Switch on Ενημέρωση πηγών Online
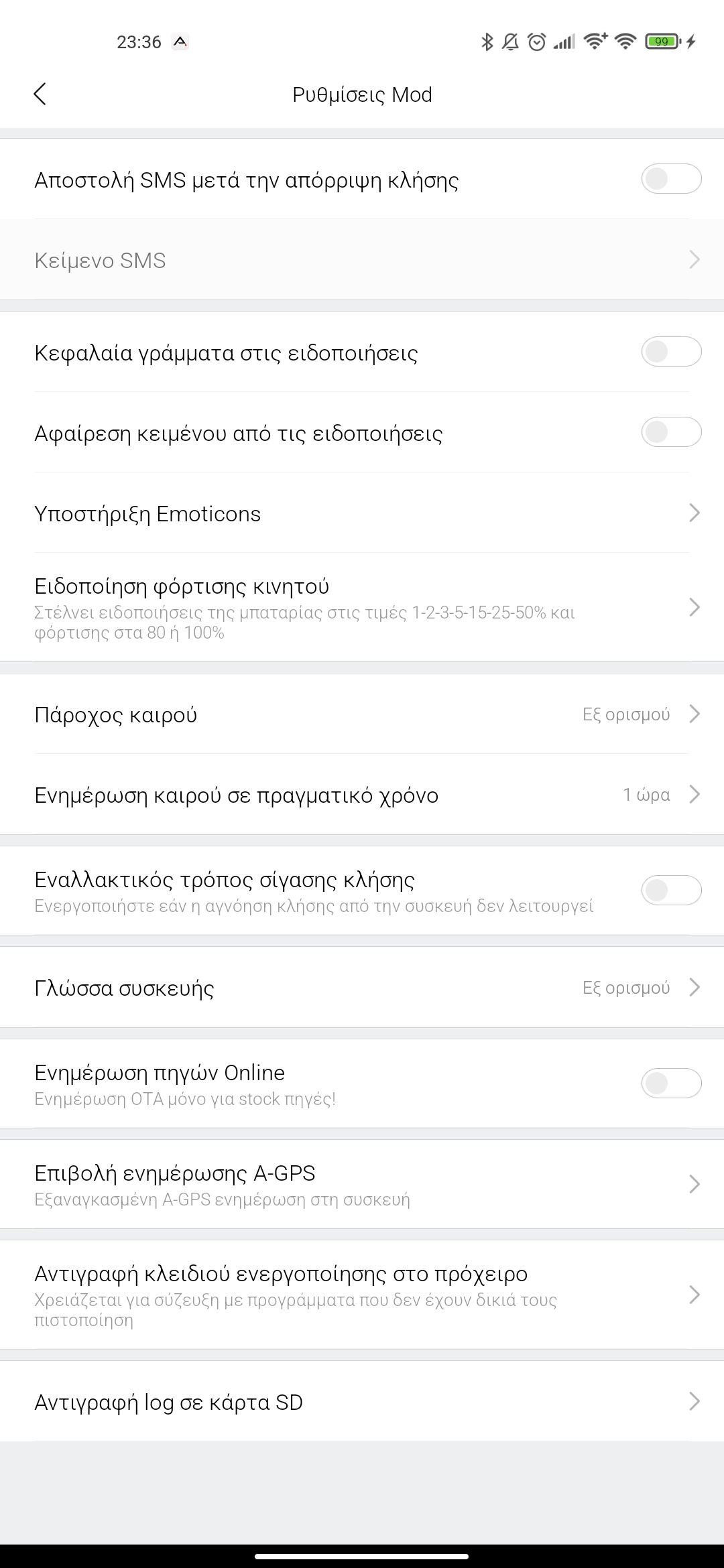The image size is (724, 1568). pos(671,1084)
